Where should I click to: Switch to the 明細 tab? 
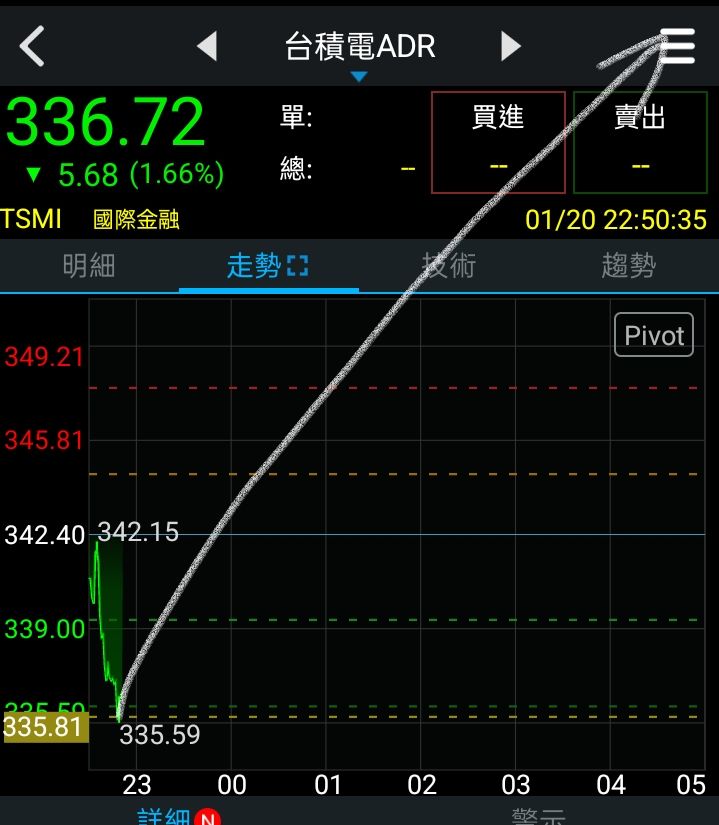[89, 266]
